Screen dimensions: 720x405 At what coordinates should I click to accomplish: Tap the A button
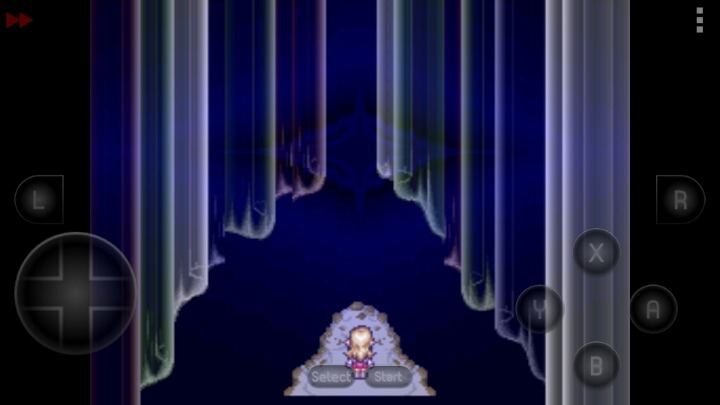tap(653, 309)
